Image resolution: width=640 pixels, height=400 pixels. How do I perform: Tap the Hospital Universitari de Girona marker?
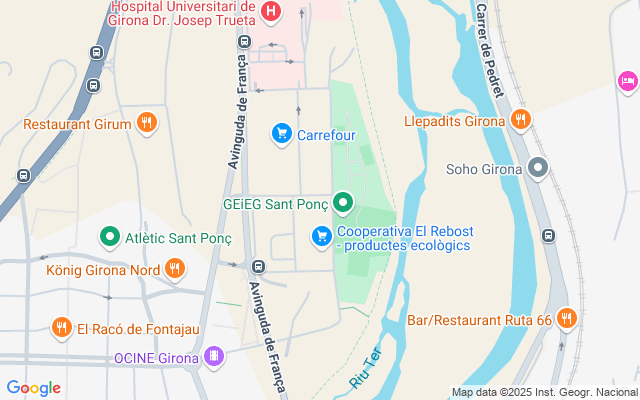click(270, 12)
